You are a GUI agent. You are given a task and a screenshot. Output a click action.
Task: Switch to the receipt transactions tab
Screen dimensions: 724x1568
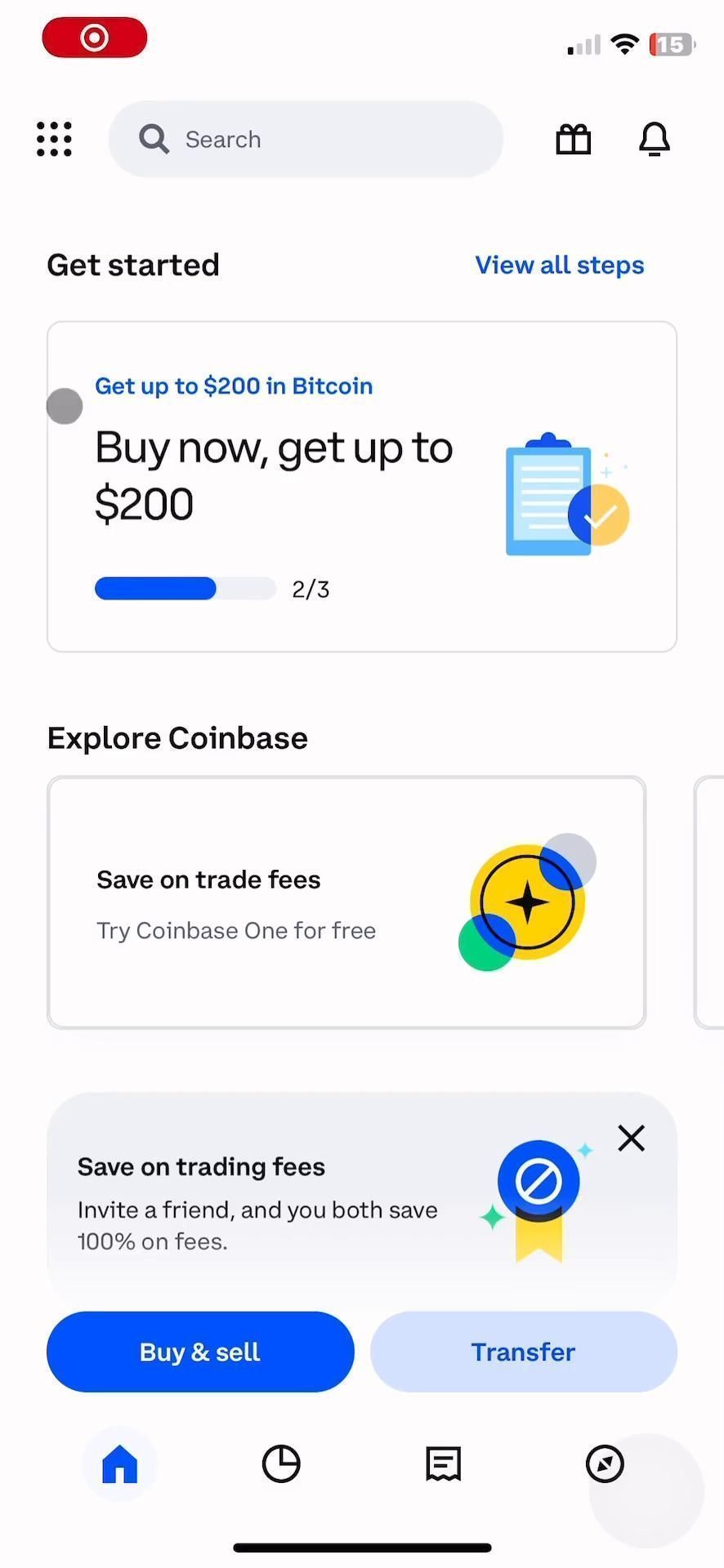coord(443,1463)
